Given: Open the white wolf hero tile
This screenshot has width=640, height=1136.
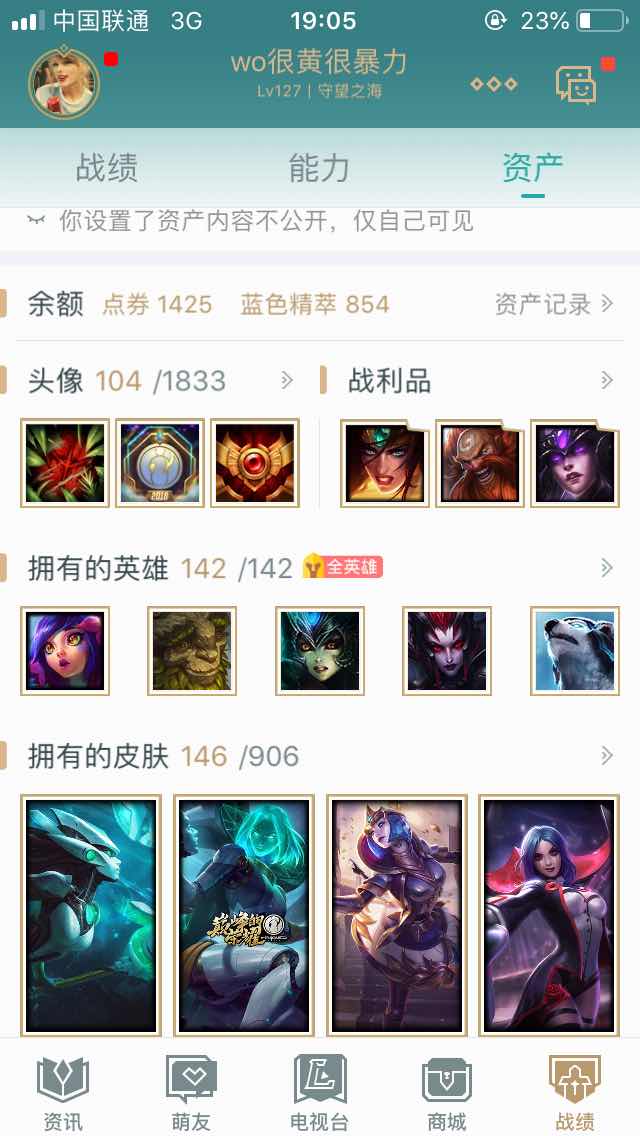Looking at the screenshot, I should point(574,651).
